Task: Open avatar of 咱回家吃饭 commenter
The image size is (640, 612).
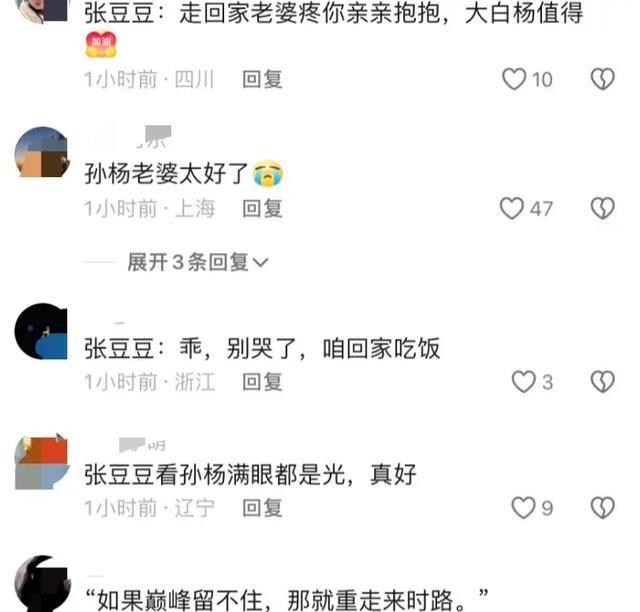Action: (x=41, y=331)
